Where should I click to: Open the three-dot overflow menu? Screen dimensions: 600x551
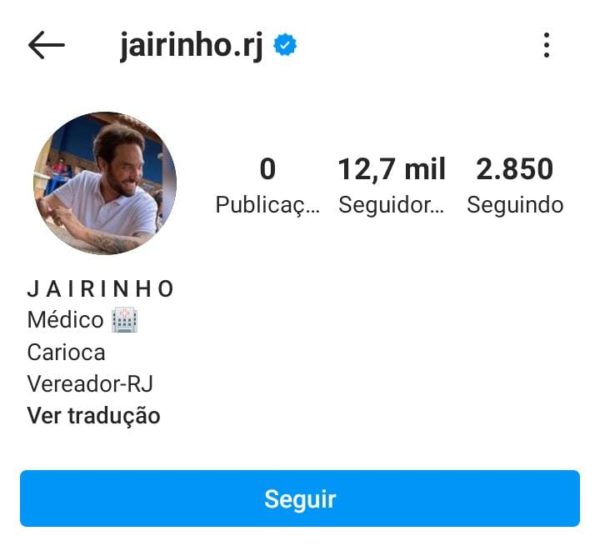coord(546,46)
